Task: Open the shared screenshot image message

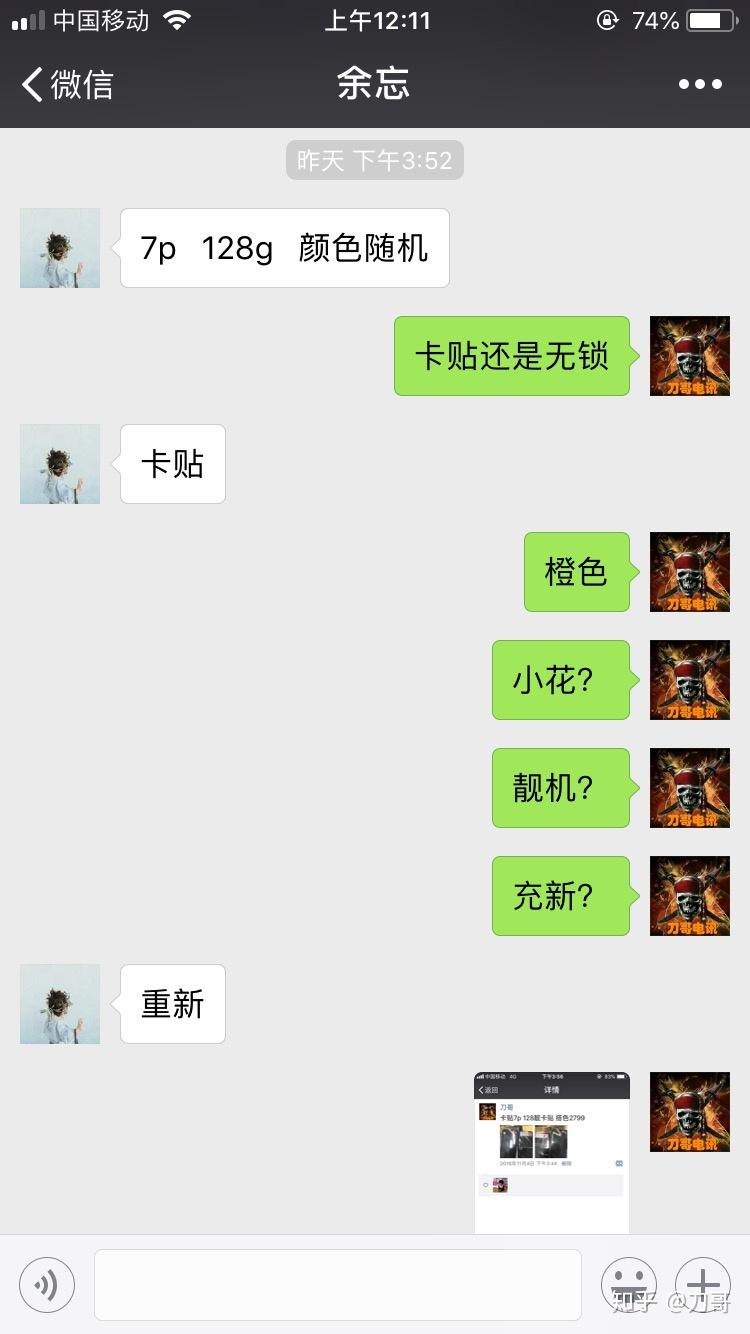Action: point(551,1152)
